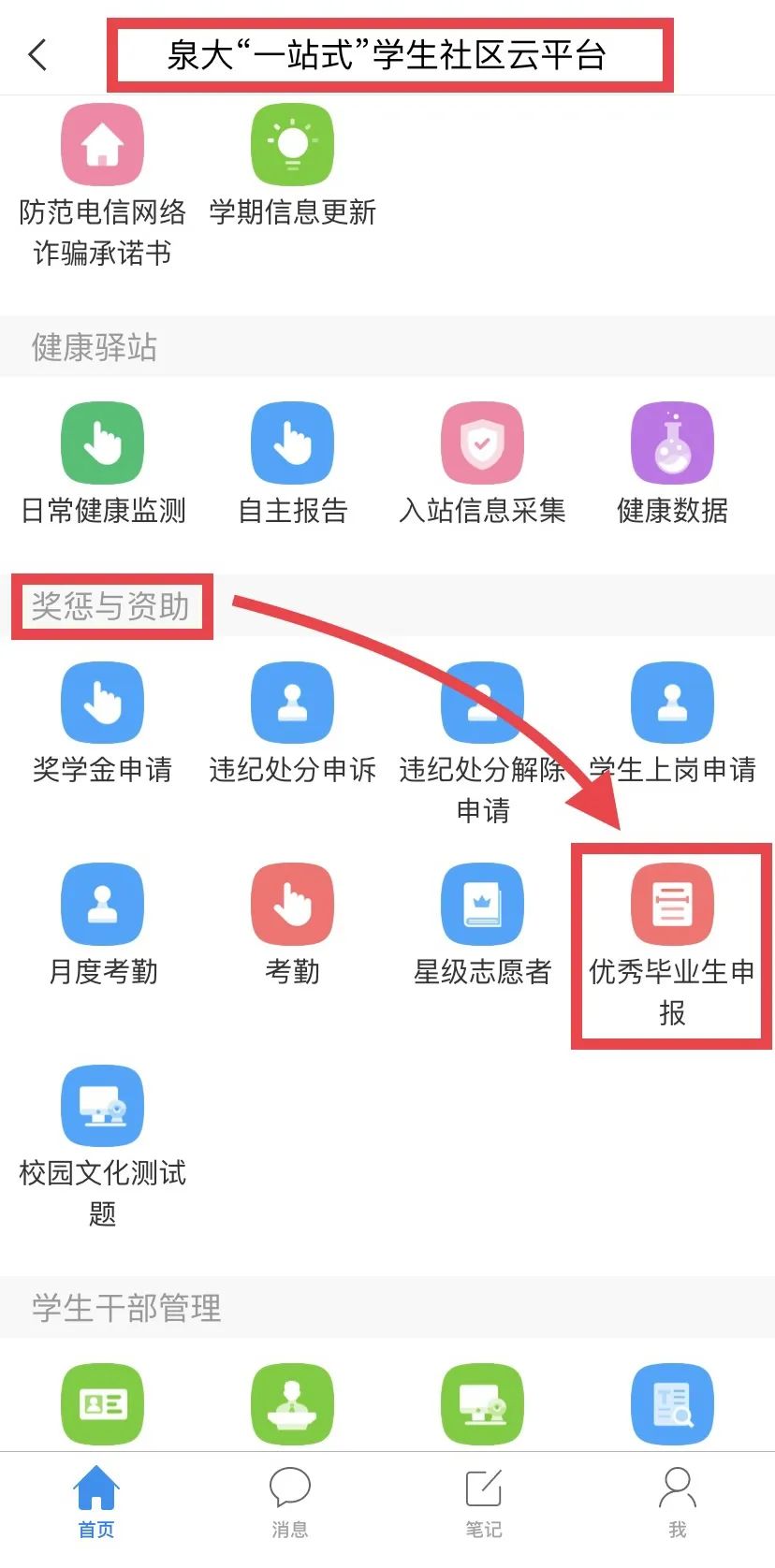Viewport: 775px width, 1568px height.
Task: Open 违纪处分申诉
Action: pyautogui.click(x=292, y=704)
